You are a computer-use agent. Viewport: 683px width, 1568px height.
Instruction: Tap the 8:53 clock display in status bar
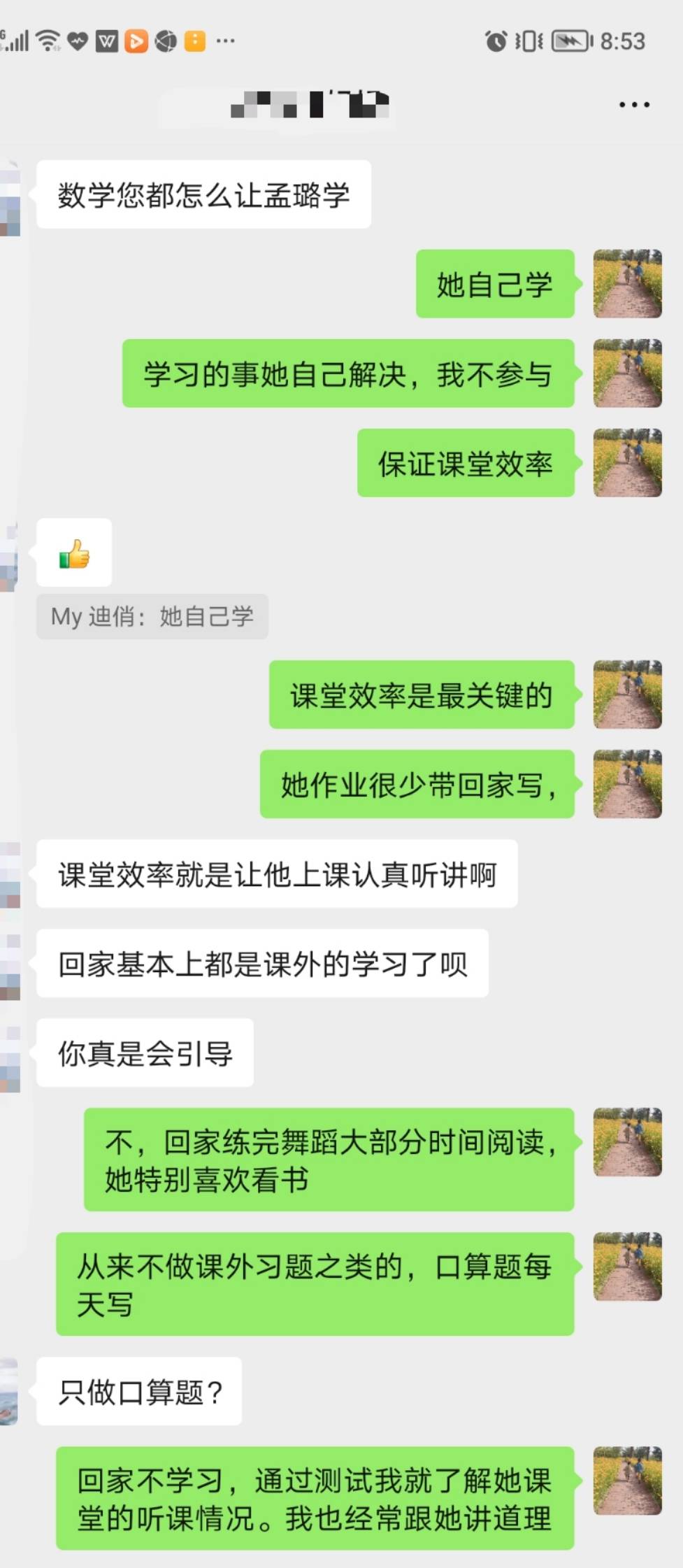tap(624, 41)
